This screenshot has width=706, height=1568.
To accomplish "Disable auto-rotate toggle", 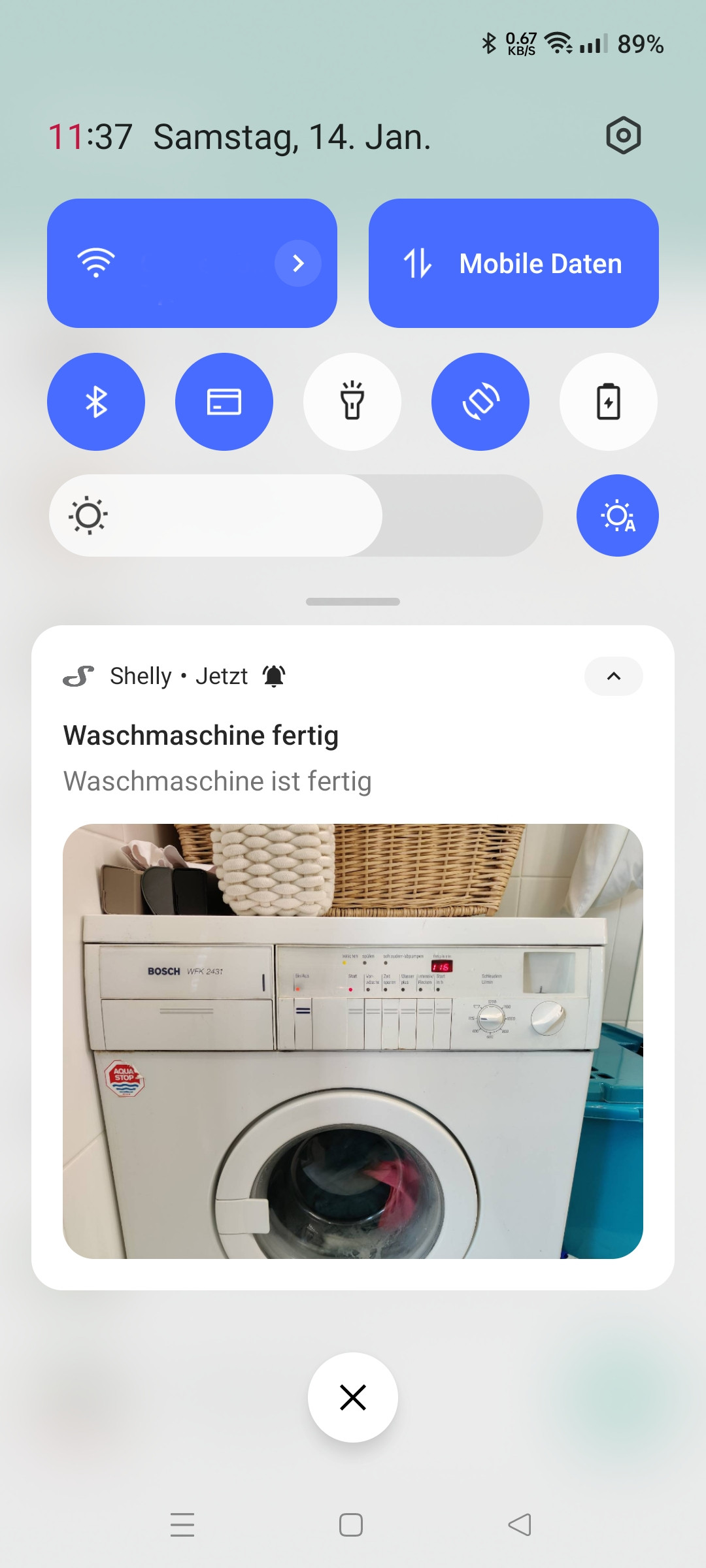I will point(480,402).
